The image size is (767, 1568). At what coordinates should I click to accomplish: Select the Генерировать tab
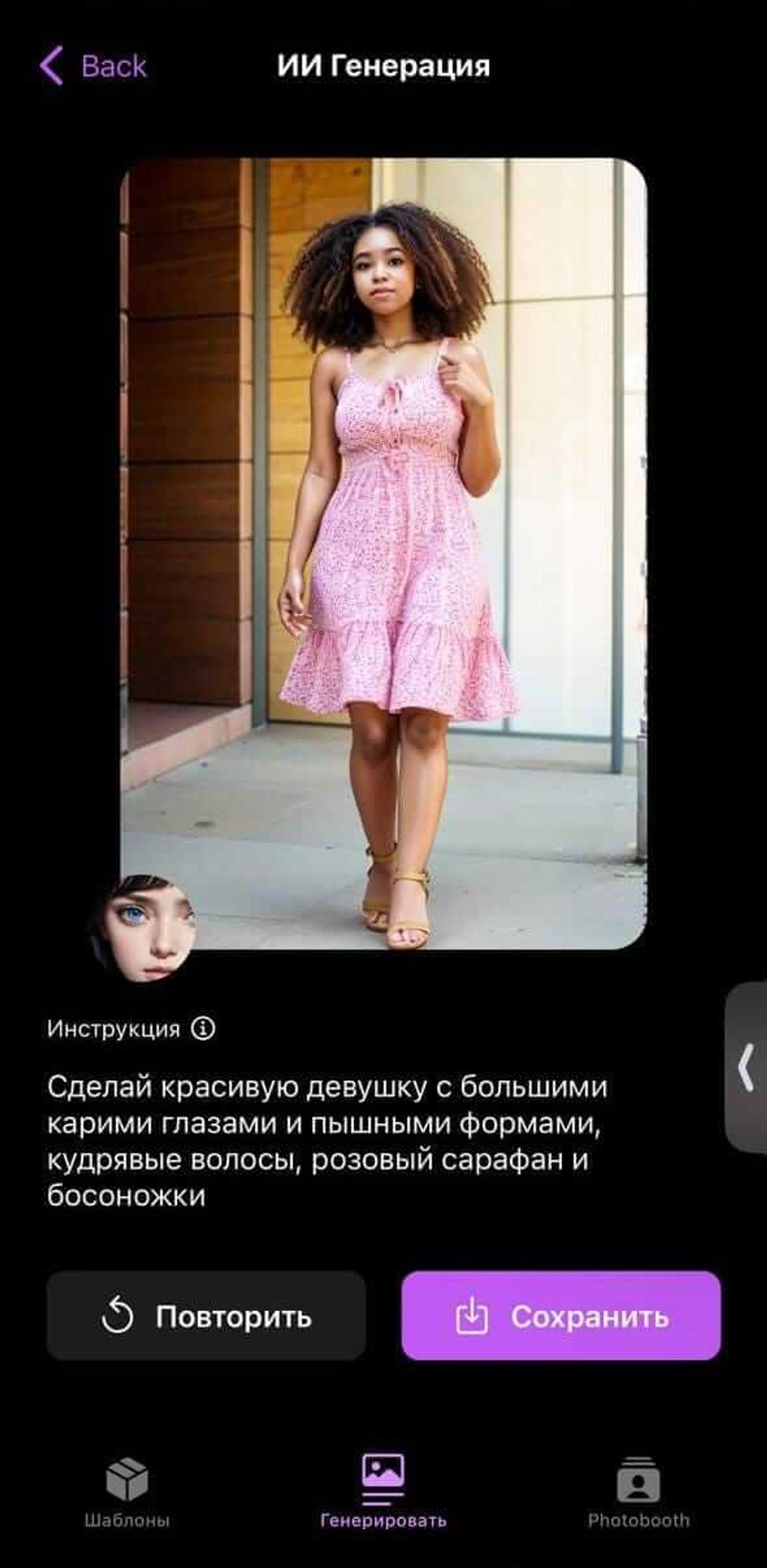click(383, 1491)
